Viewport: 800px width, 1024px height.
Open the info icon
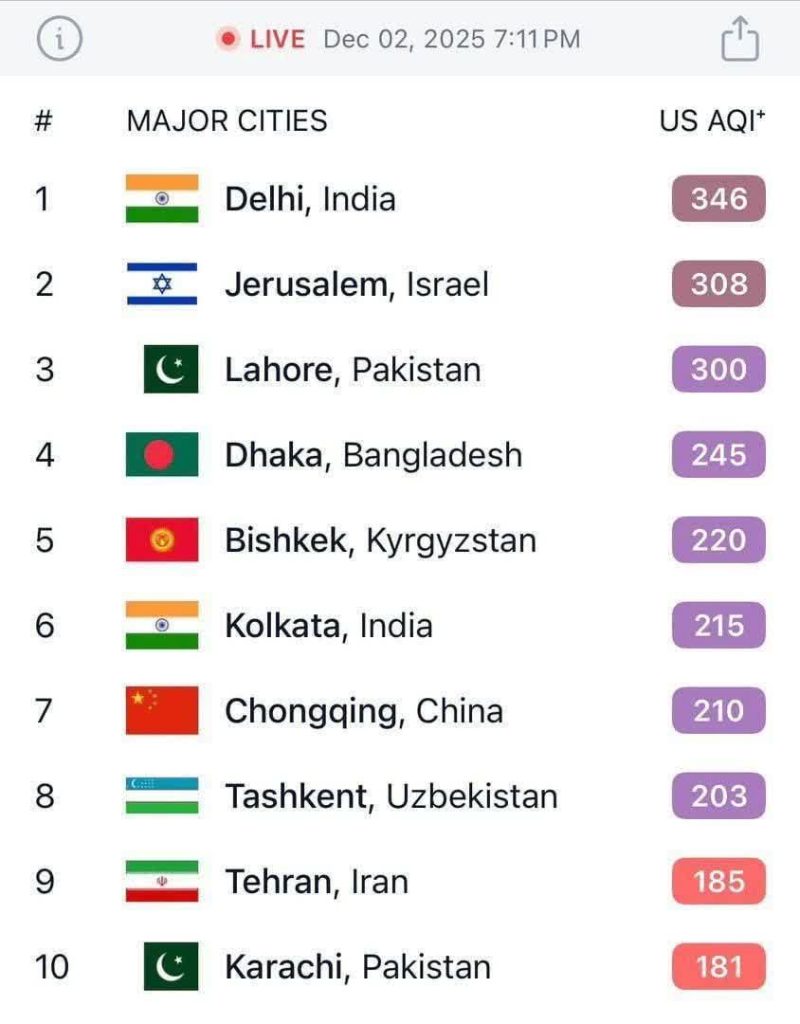[59, 40]
